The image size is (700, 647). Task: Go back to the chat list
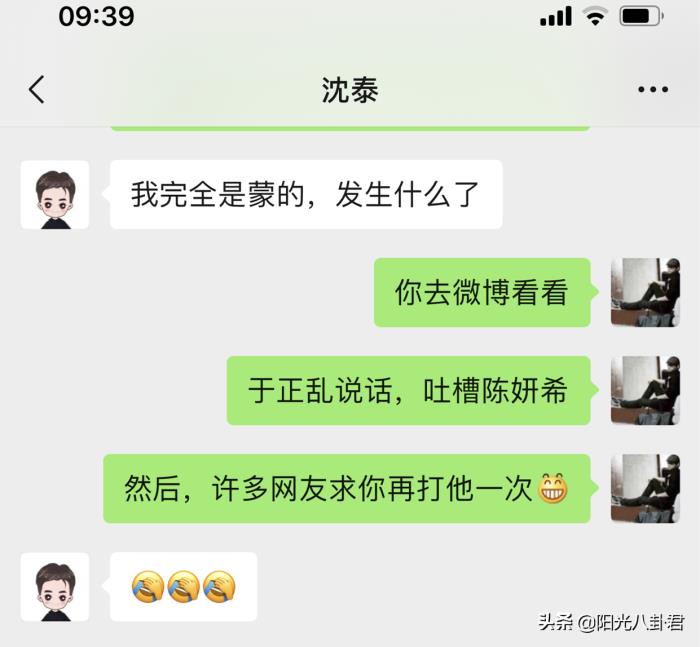coord(37,90)
